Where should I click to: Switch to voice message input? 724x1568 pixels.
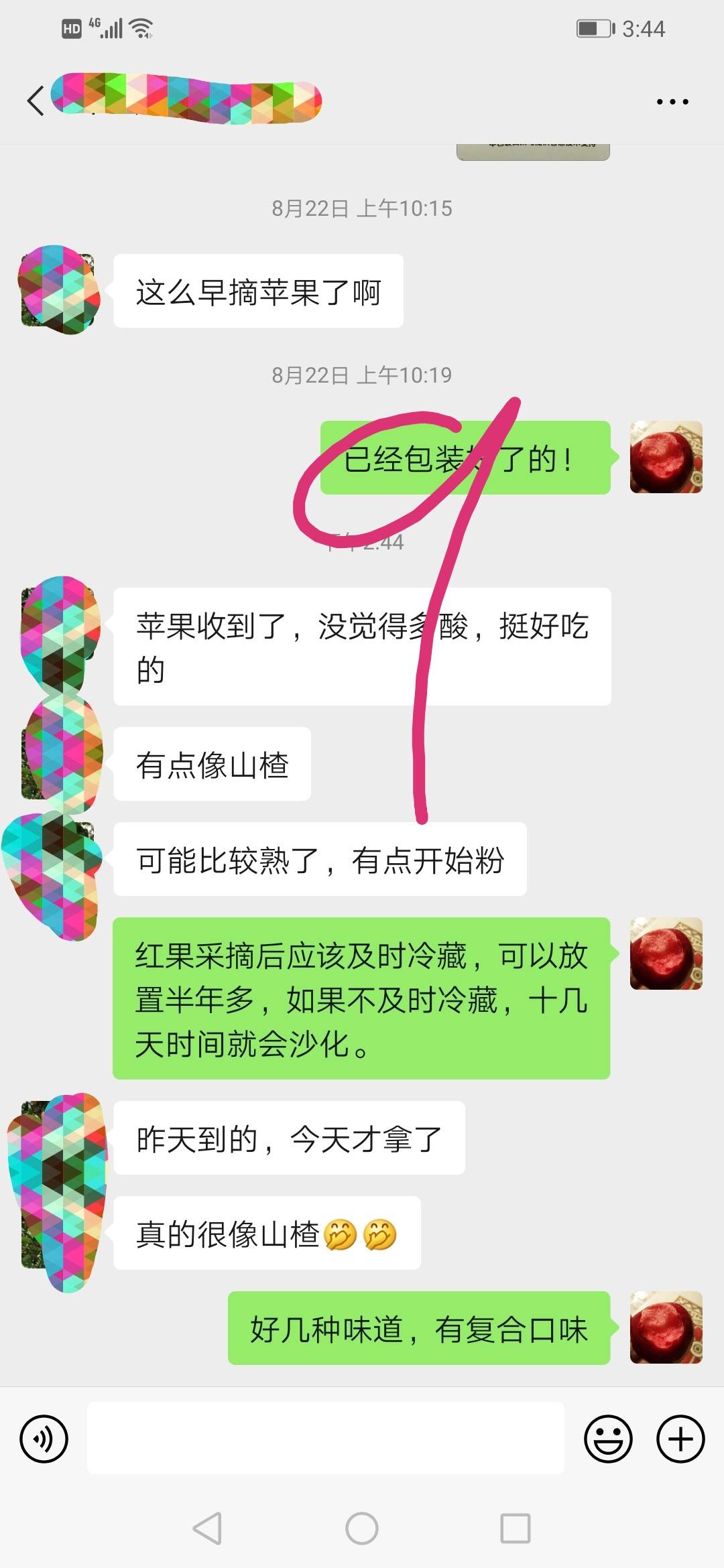pos(44,1439)
